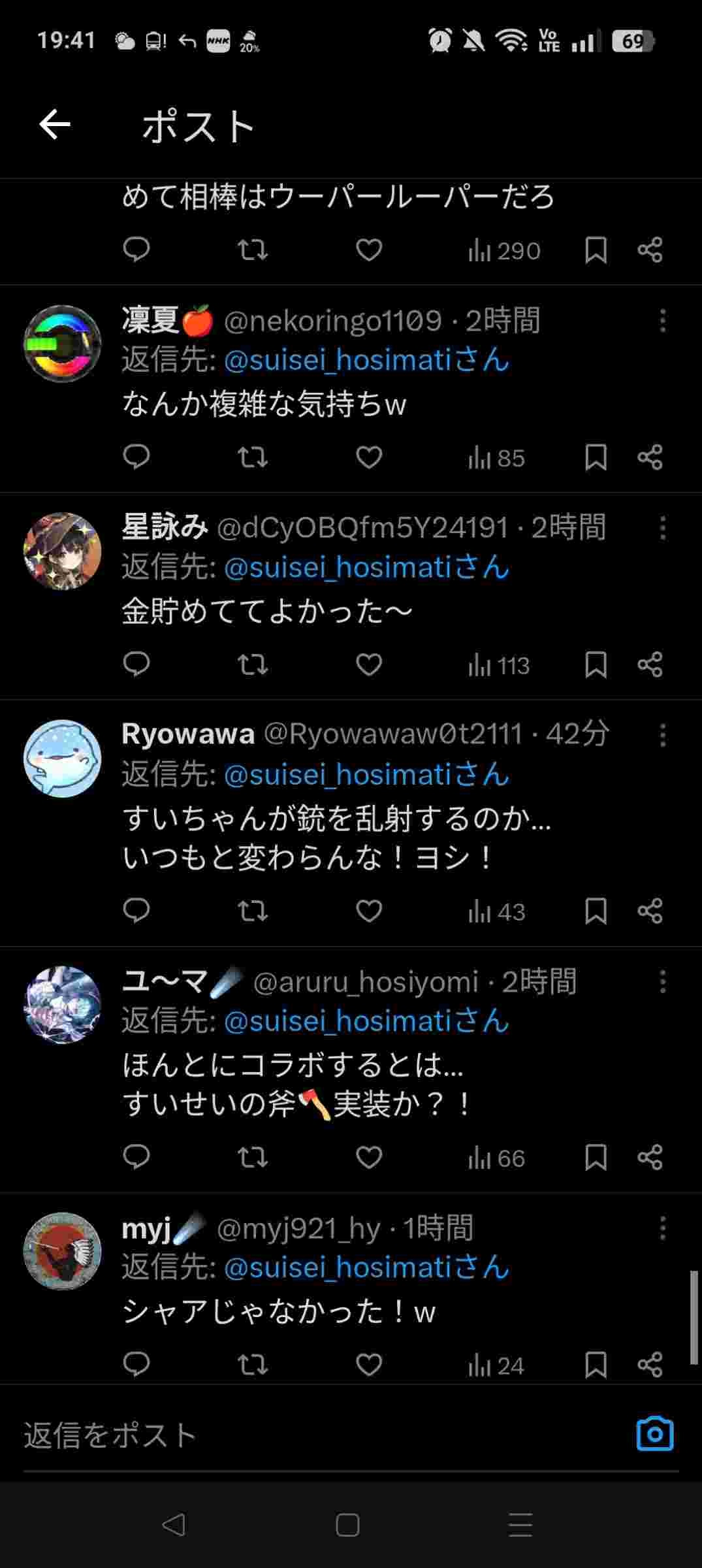Repost myj's reply シャアじゃなかった
The height and width of the screenshot is (1568, 702).
(x=253, y=1365)
